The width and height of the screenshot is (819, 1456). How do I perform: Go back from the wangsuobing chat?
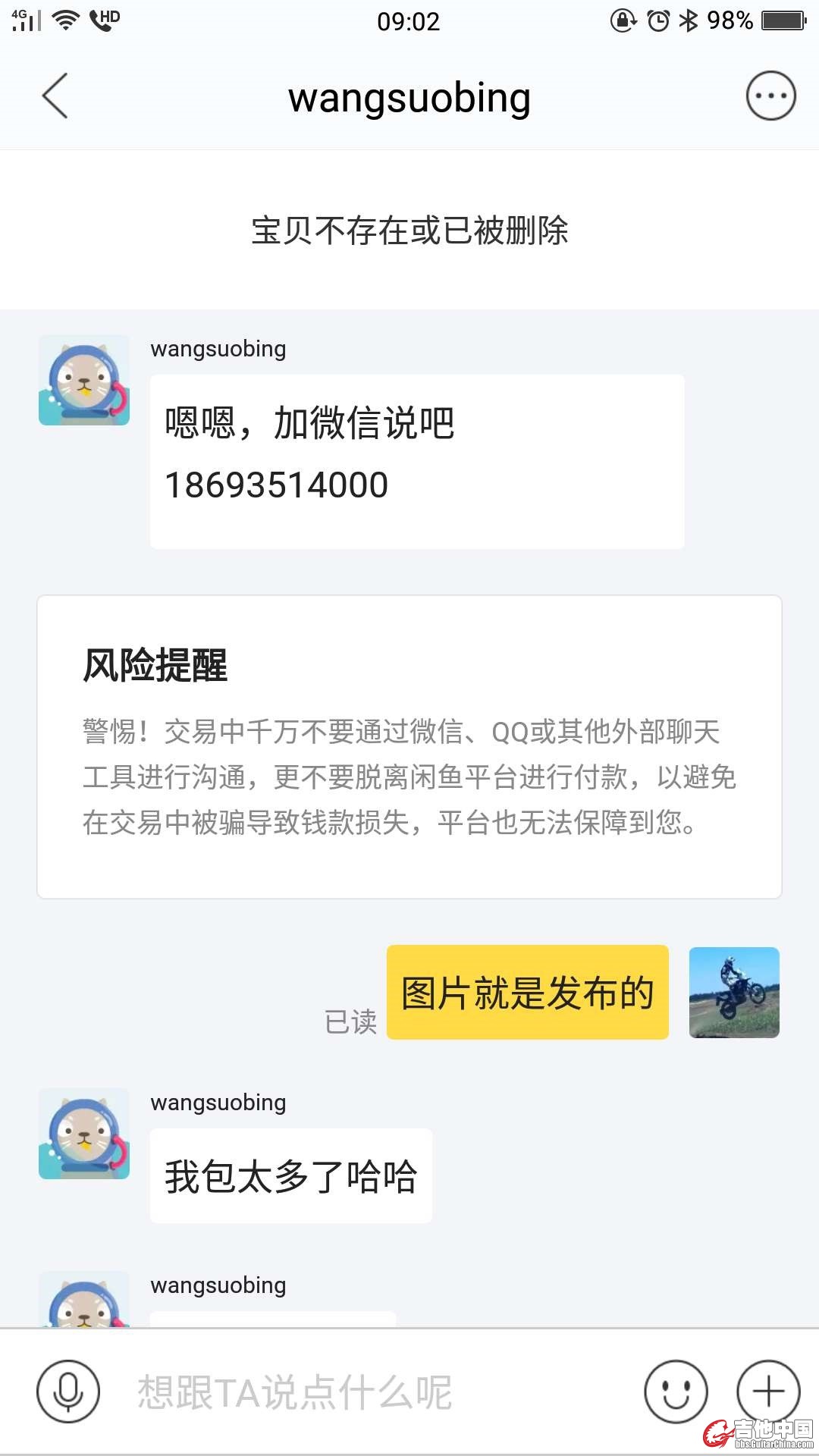point(55,96)
